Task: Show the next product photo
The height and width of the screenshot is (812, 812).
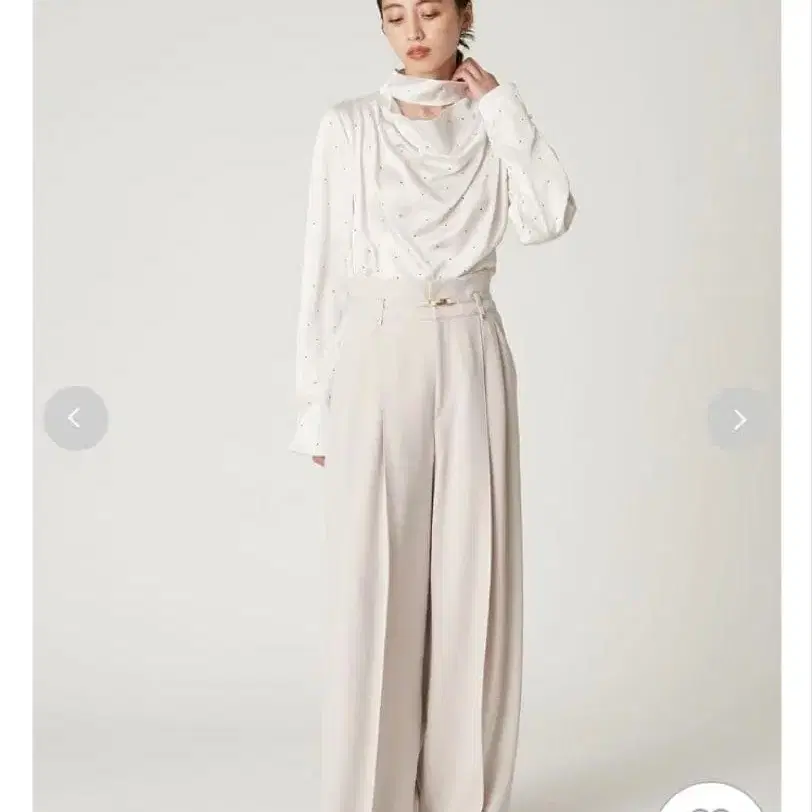Action: [x=740, y=419]
